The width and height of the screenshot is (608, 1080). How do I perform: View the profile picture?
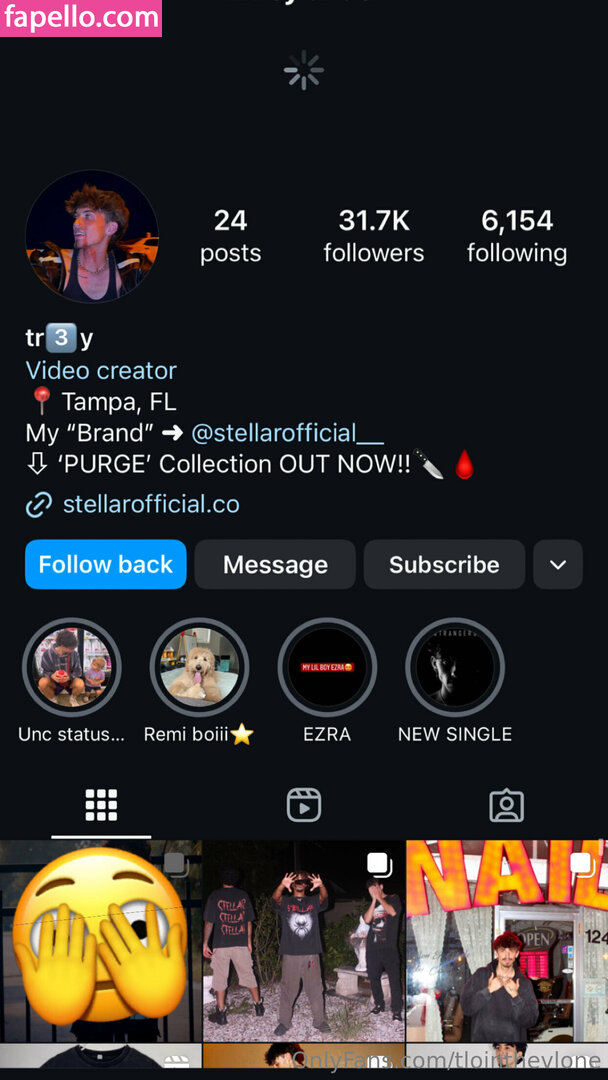(x=92, y=236)
